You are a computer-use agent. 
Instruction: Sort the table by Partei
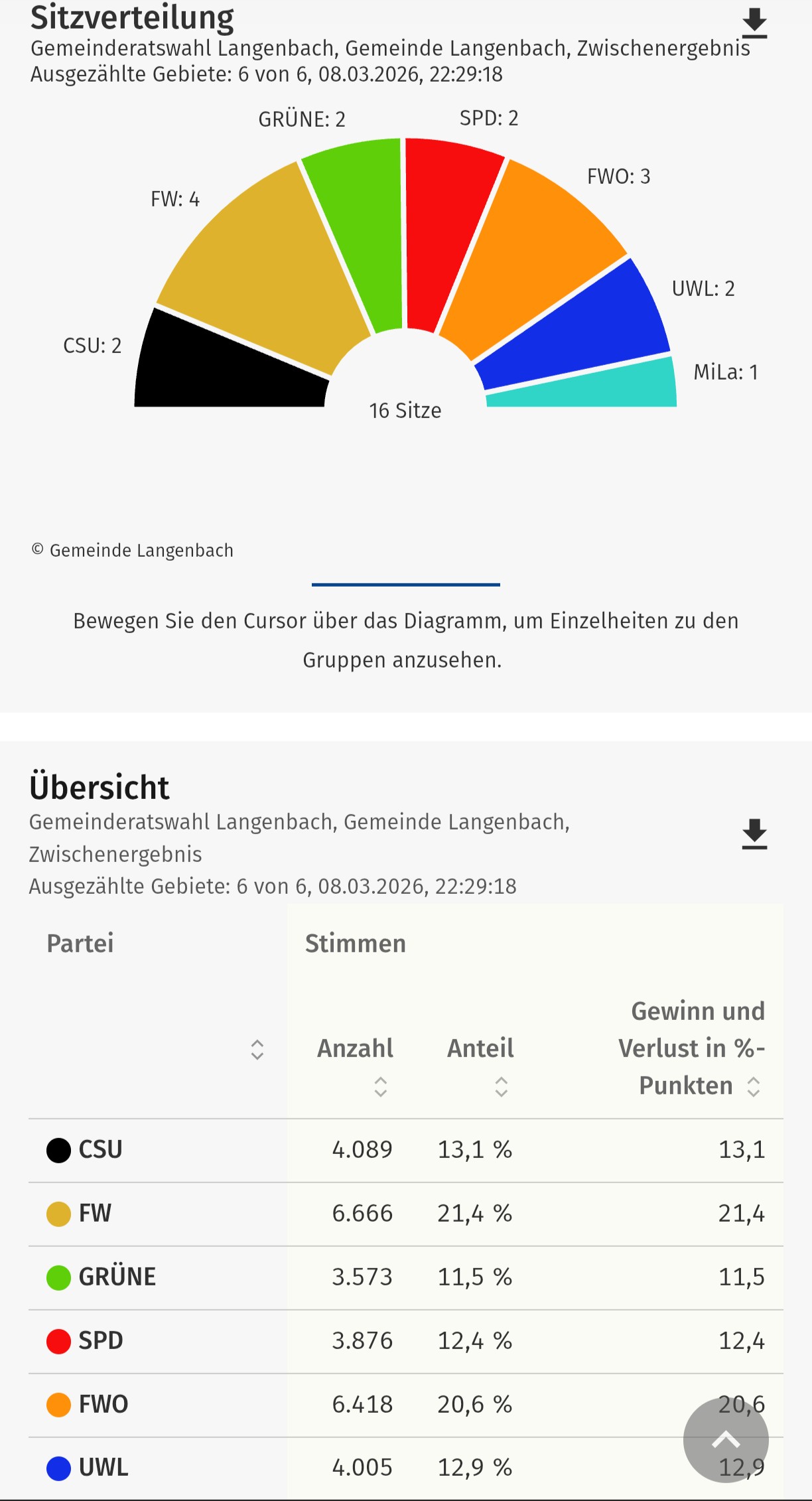[257, 1049]
